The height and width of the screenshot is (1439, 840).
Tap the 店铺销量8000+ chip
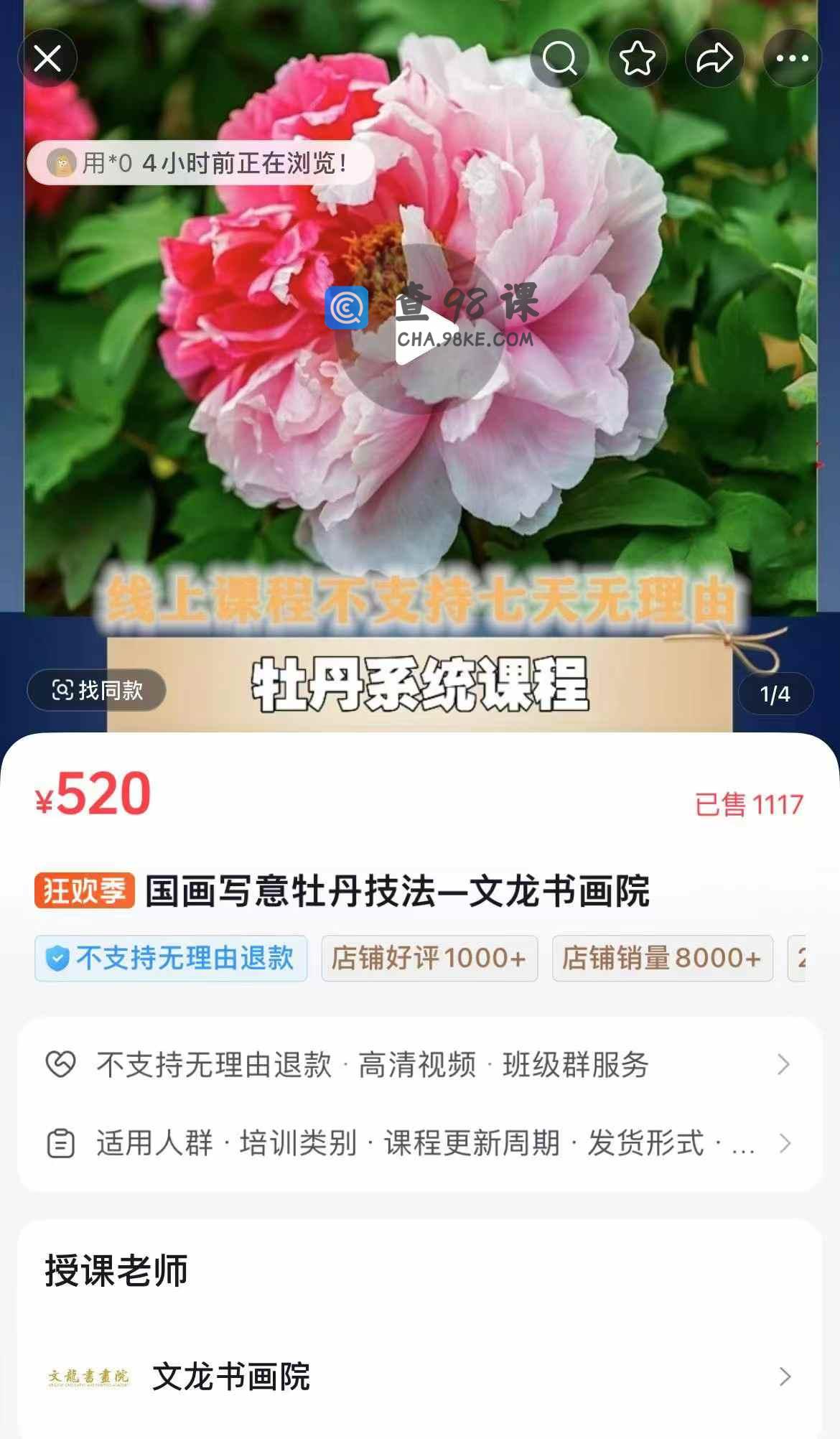pos(662,958)
